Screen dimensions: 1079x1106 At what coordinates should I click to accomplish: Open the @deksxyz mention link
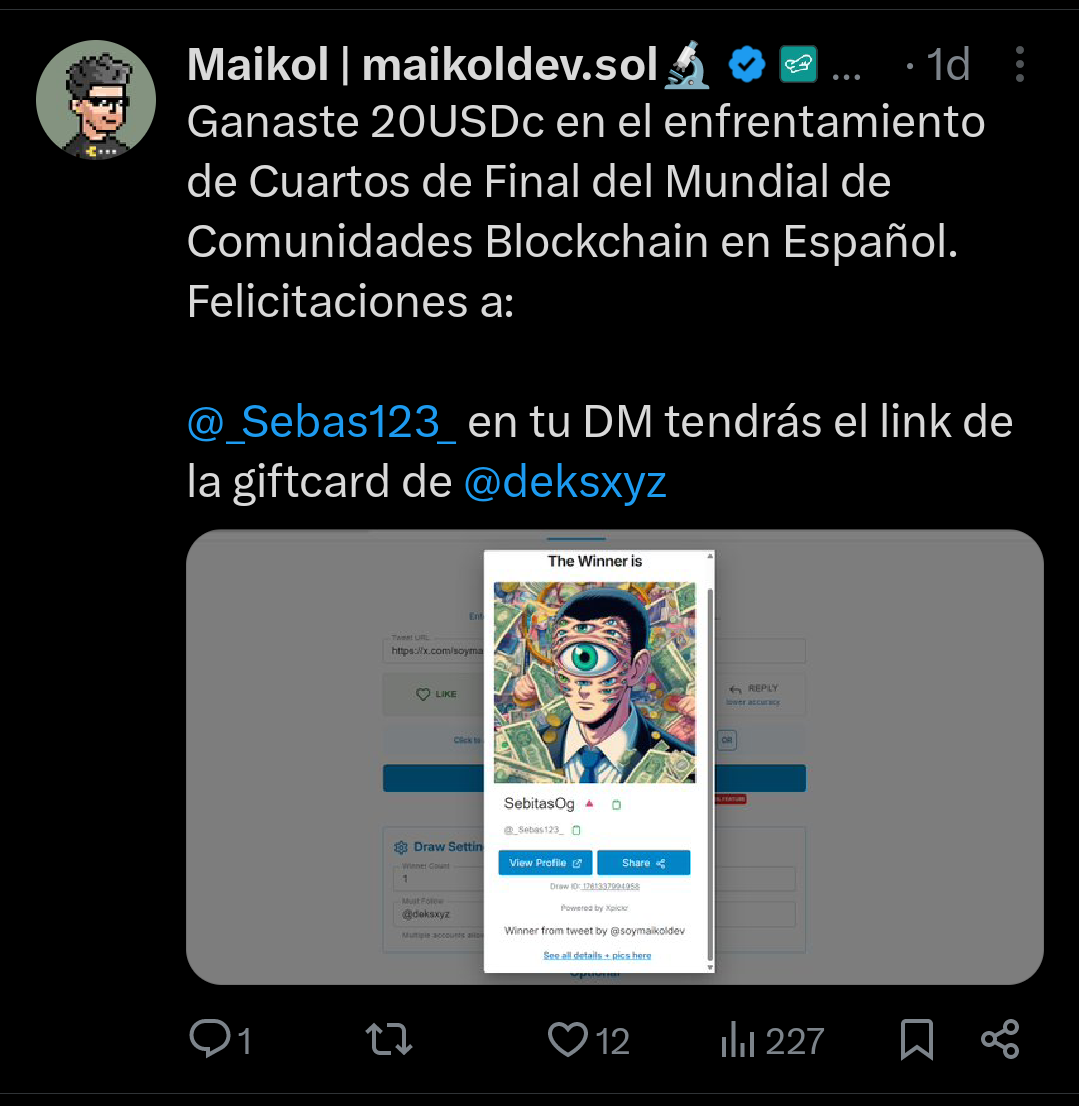point(565,483)
